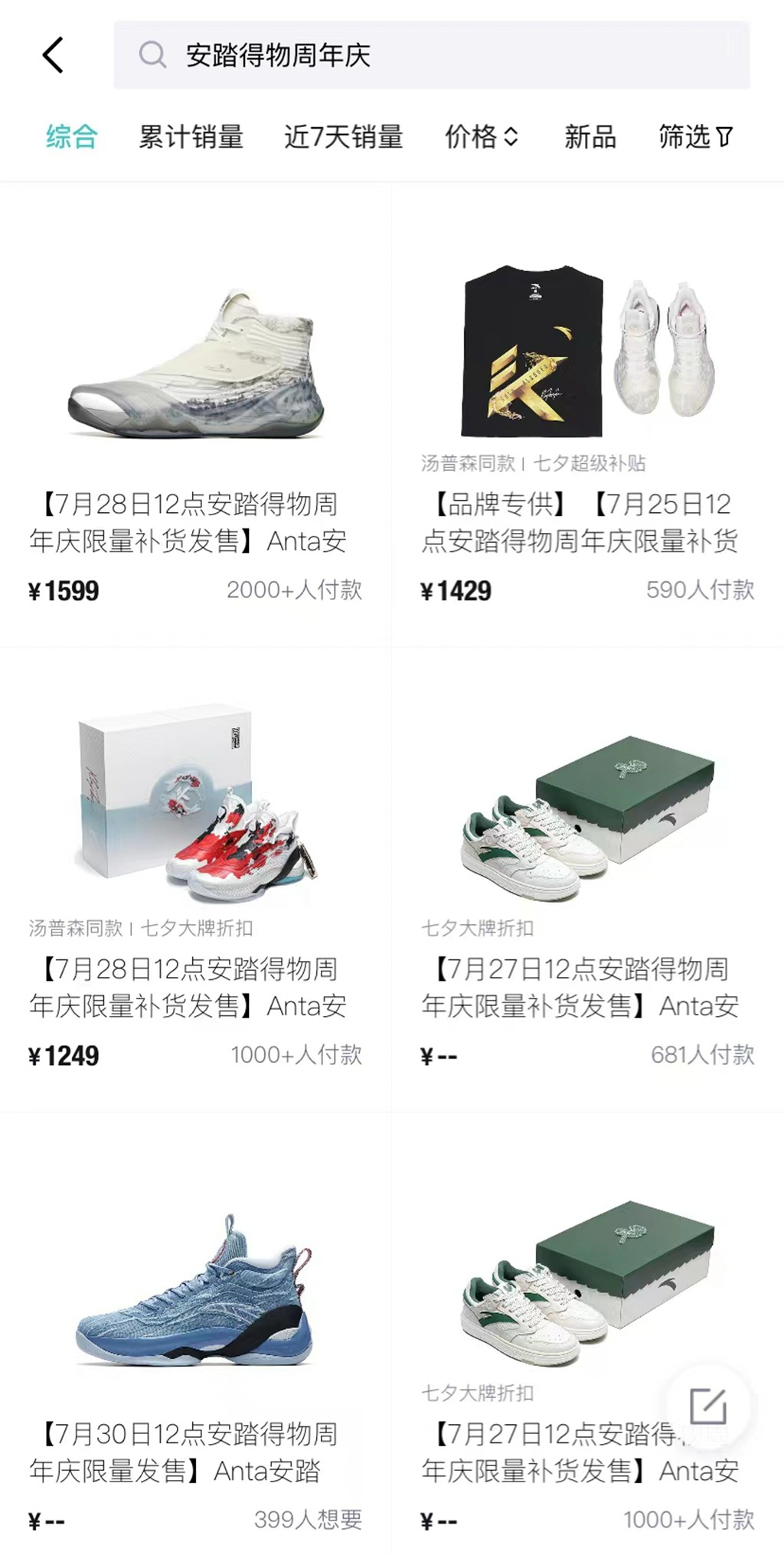This screenshot has width=784, height=1555.
Task: Show 新品 results
Action: pyautogui.click(x=590, y=137)
